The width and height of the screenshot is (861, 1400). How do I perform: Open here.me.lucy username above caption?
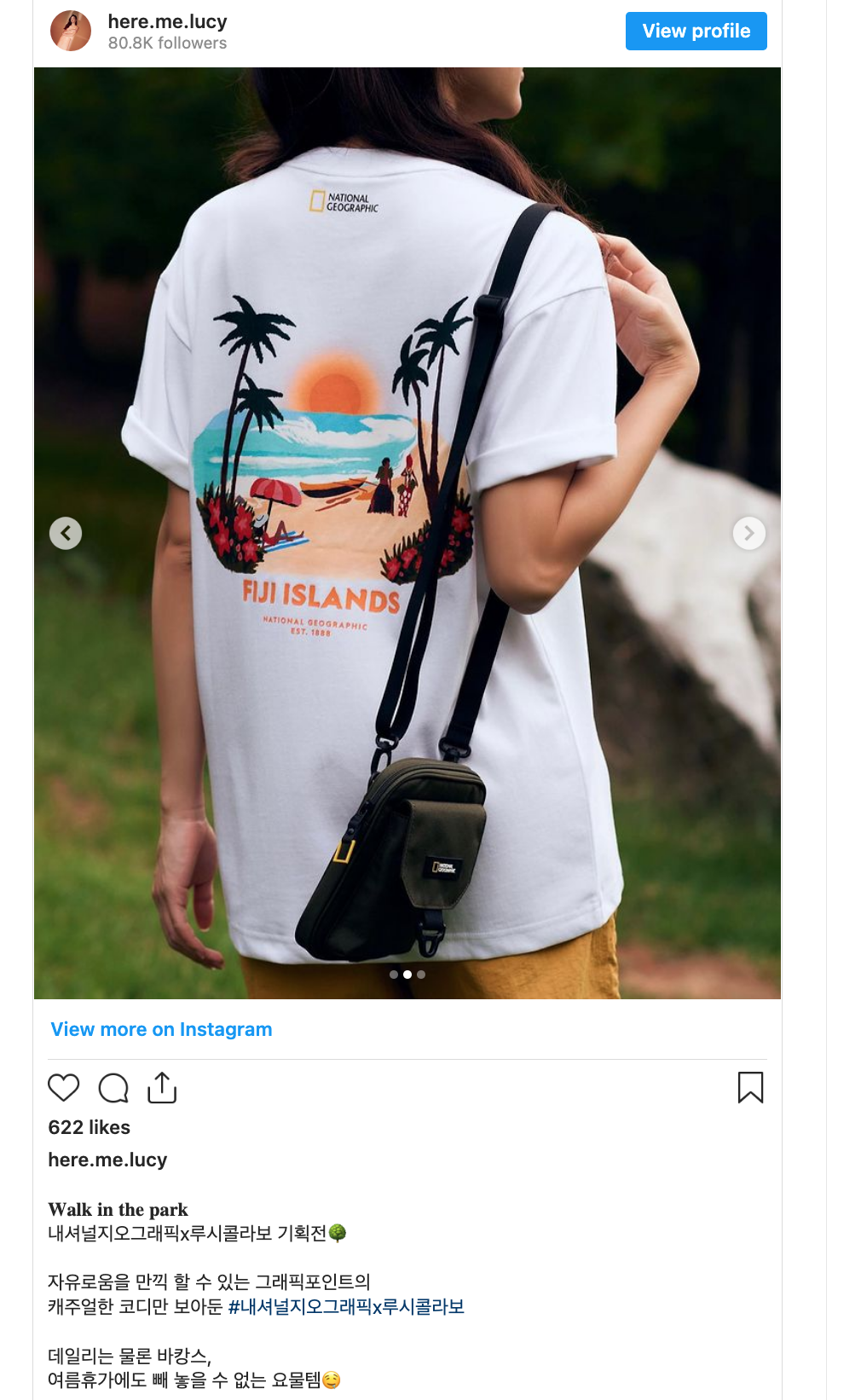tap(107, 1160)
